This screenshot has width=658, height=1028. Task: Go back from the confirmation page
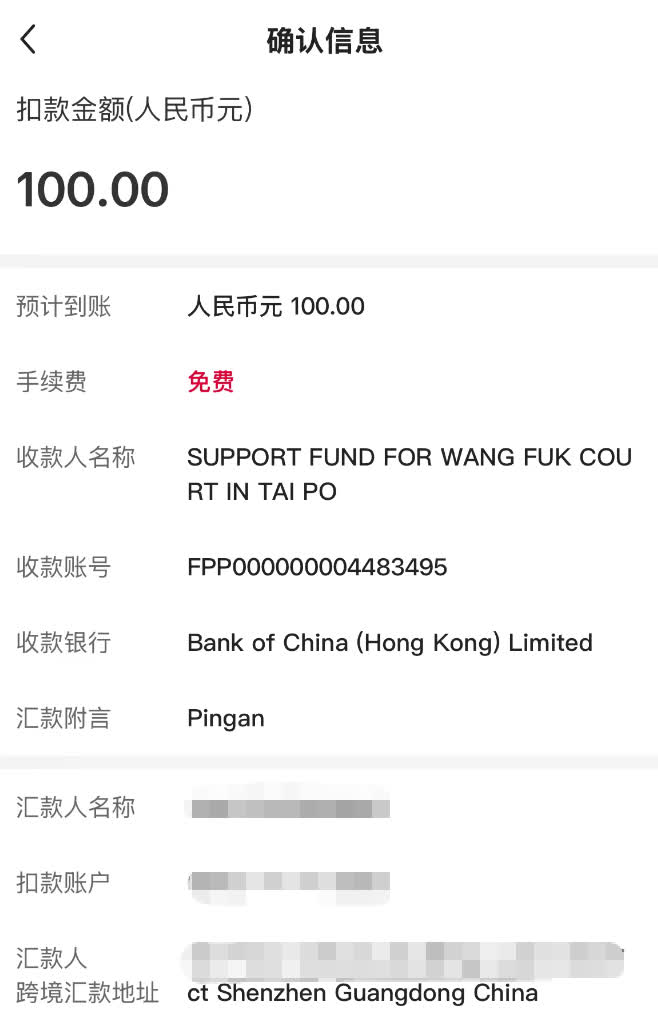point(28,40)
